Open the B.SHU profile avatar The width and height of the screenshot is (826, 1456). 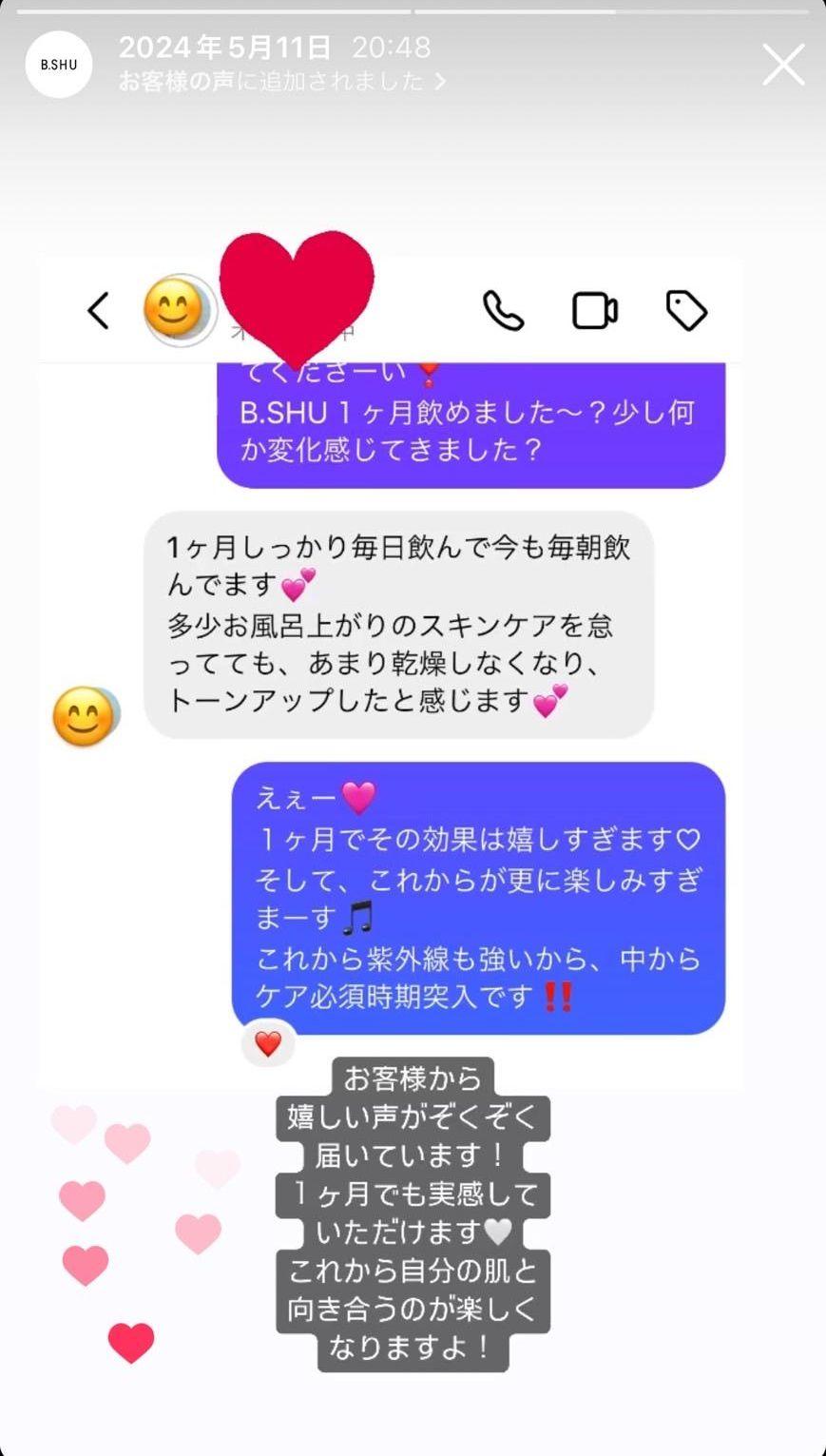pos(59,65)
